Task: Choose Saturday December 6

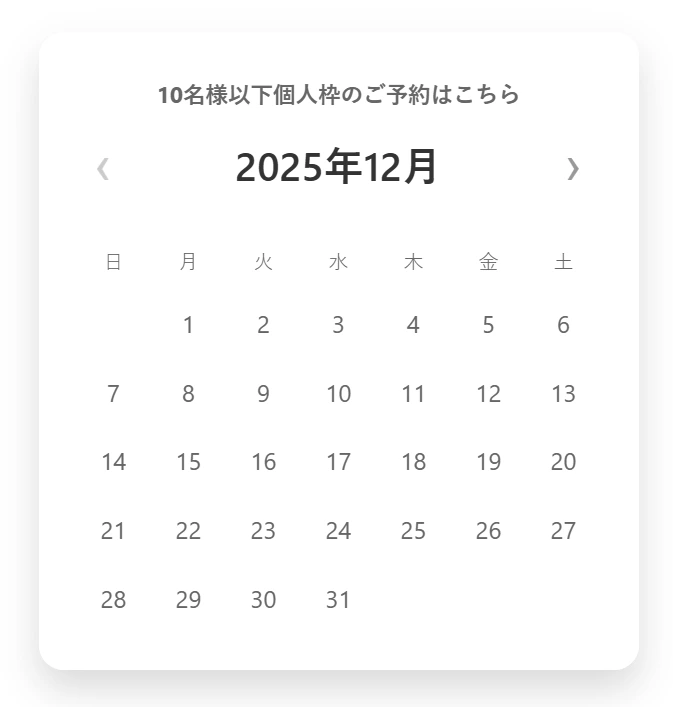Action: (563, 325)
